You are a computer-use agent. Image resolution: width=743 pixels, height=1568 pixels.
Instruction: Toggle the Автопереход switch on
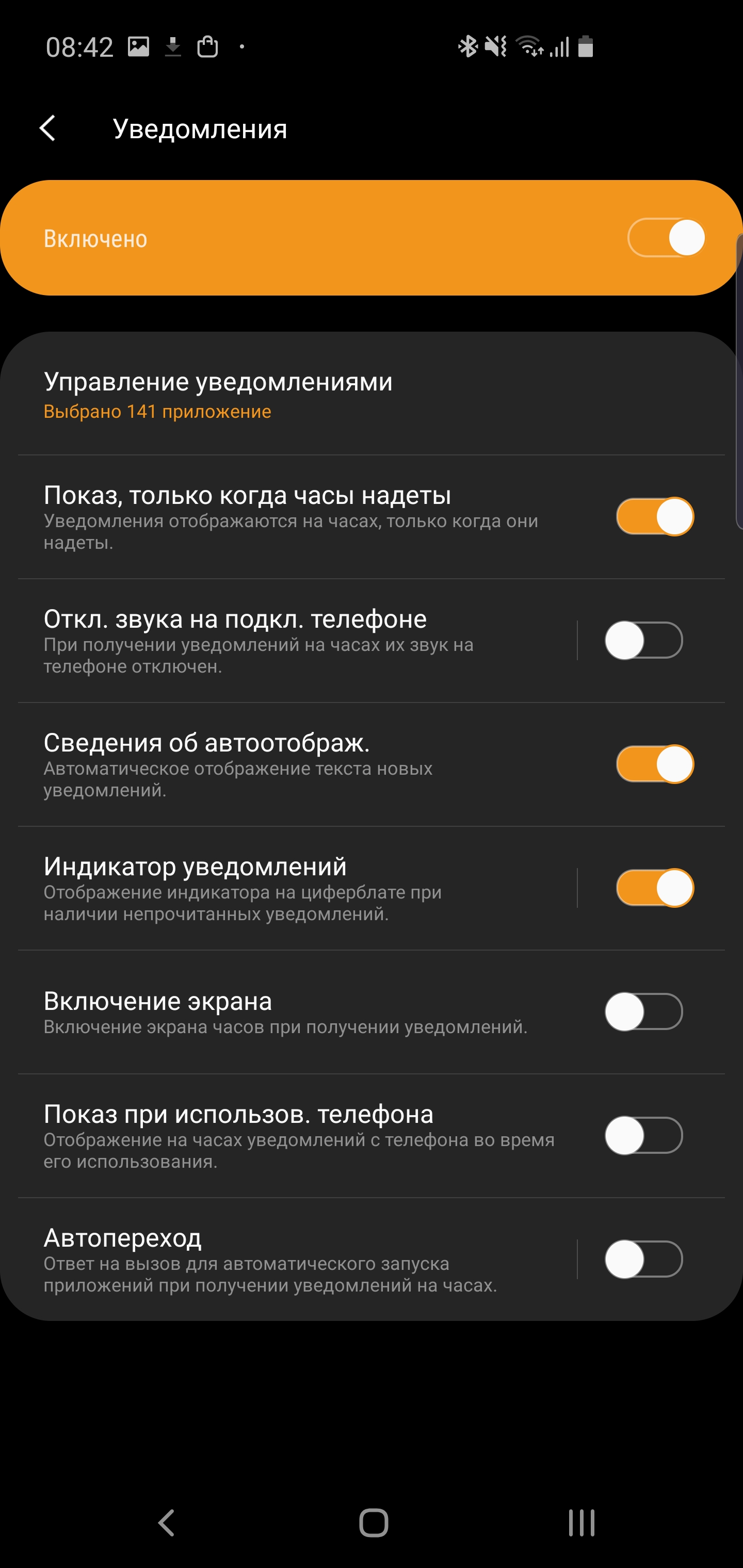click(644, 1260)
